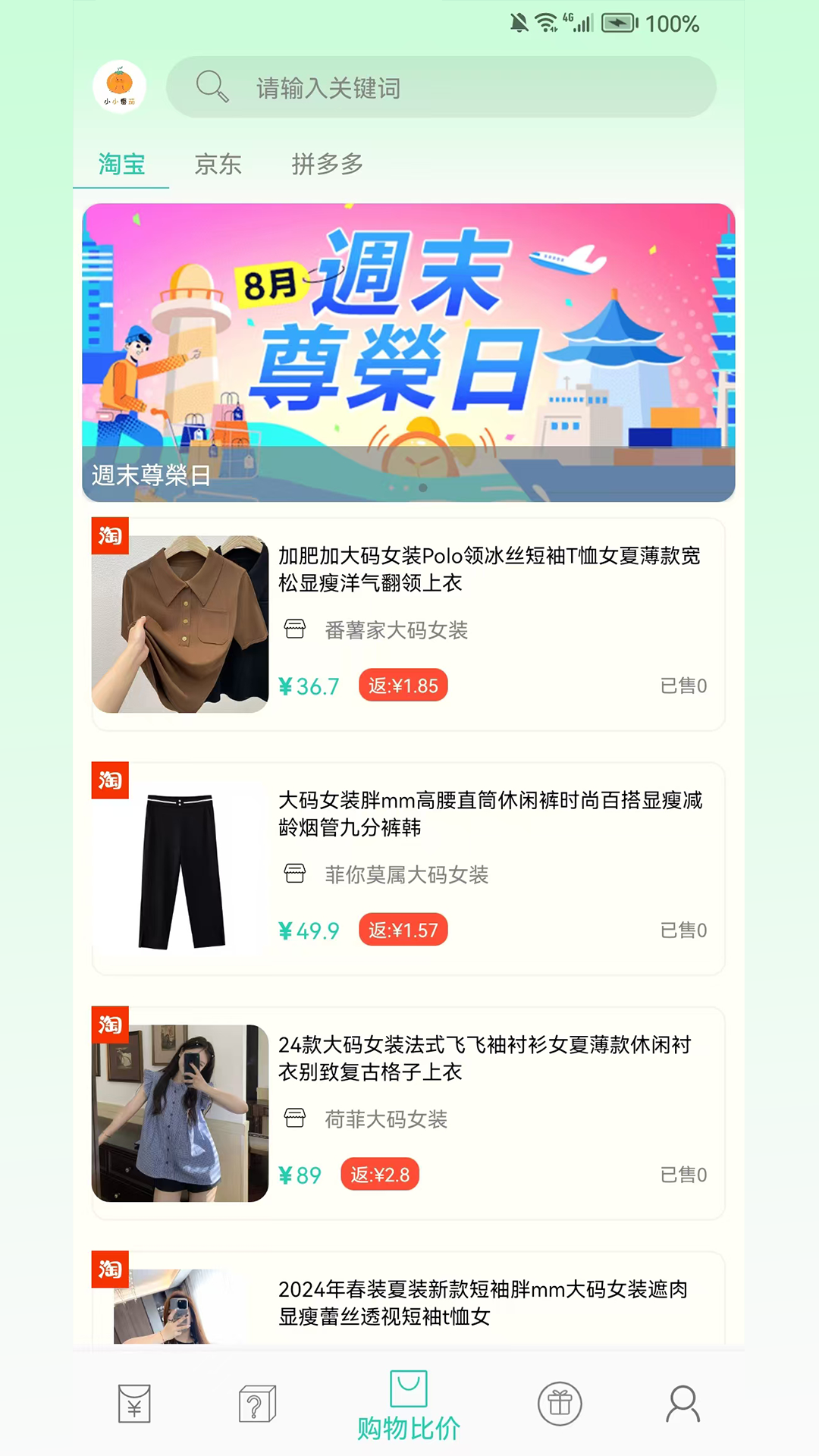
Task: Tap the 返:¥1.57 cashback tag
Action: point(403,930)
